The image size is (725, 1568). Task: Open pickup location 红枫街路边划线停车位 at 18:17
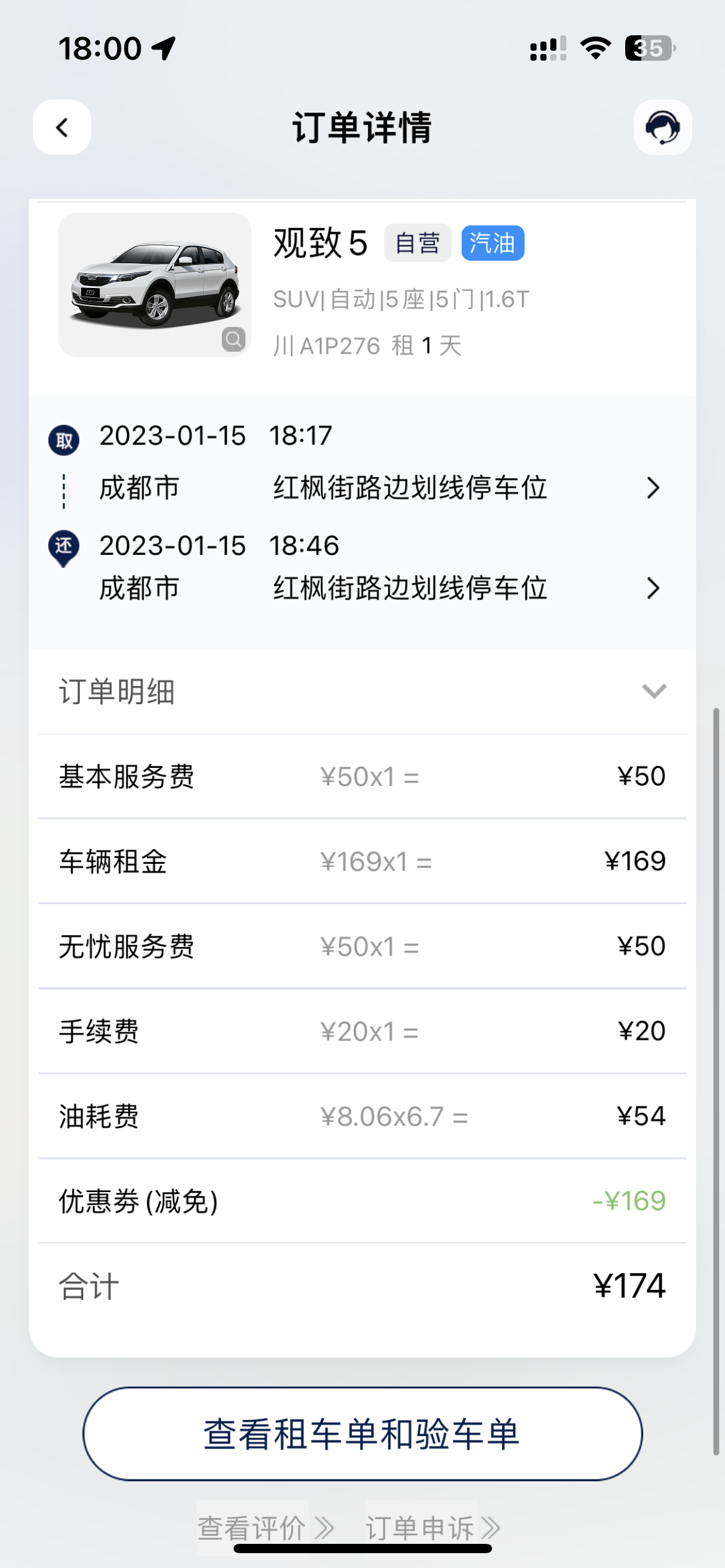pyautogui.click(x=362, y=488)
